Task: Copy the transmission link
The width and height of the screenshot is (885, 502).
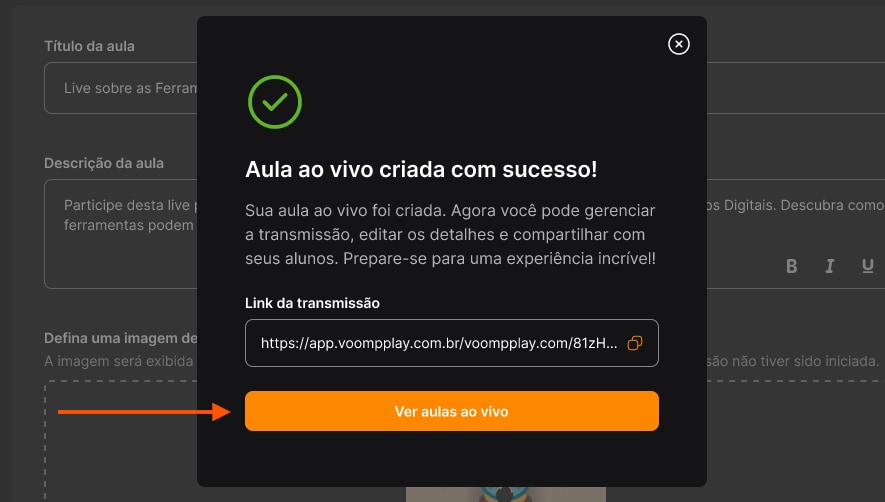Action: [634, 343]
